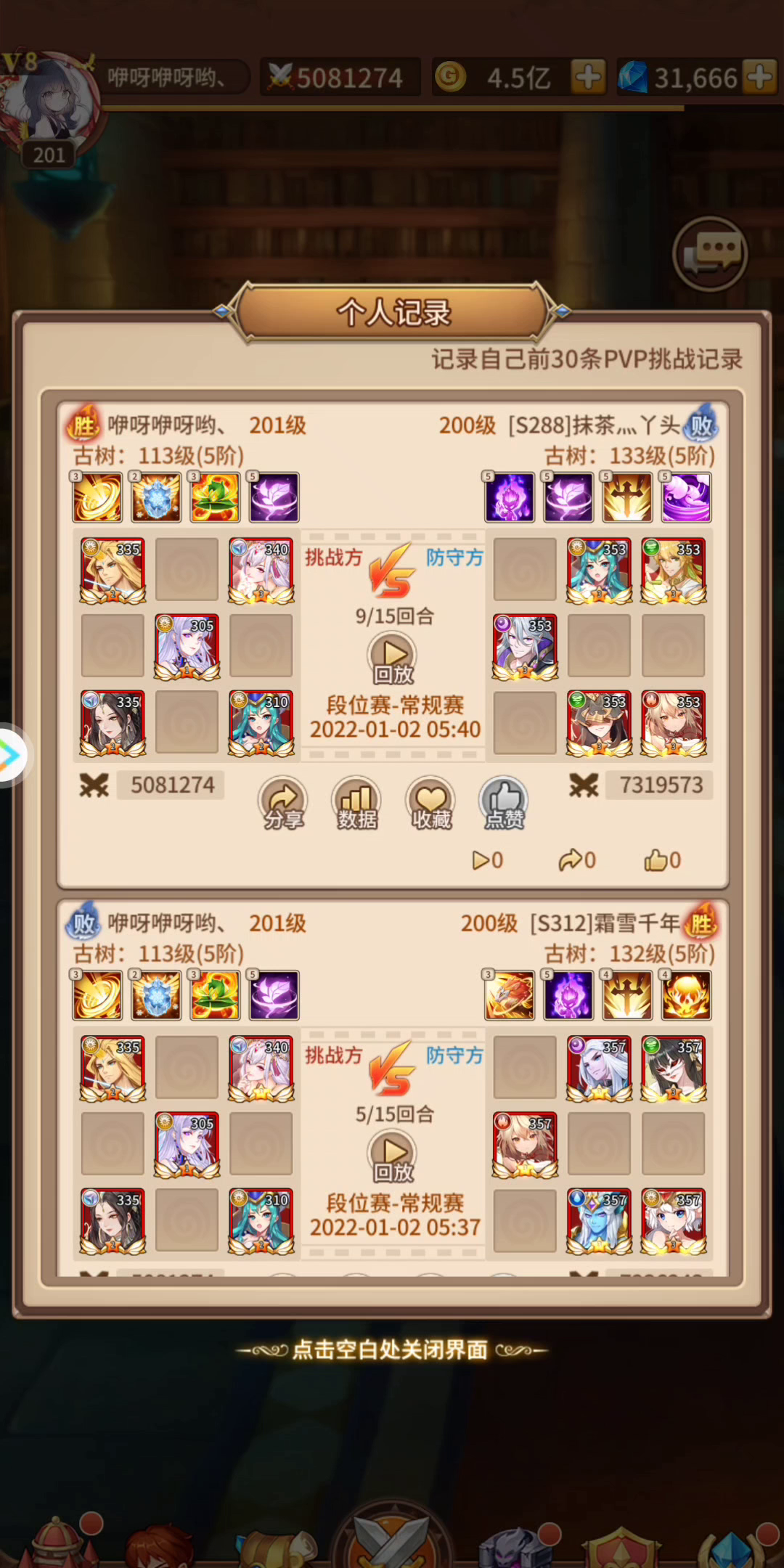This screenshot has width=784, height=1568.
Task: Inspect the level 305 challenger hero in first record
Action: (187, 648)
